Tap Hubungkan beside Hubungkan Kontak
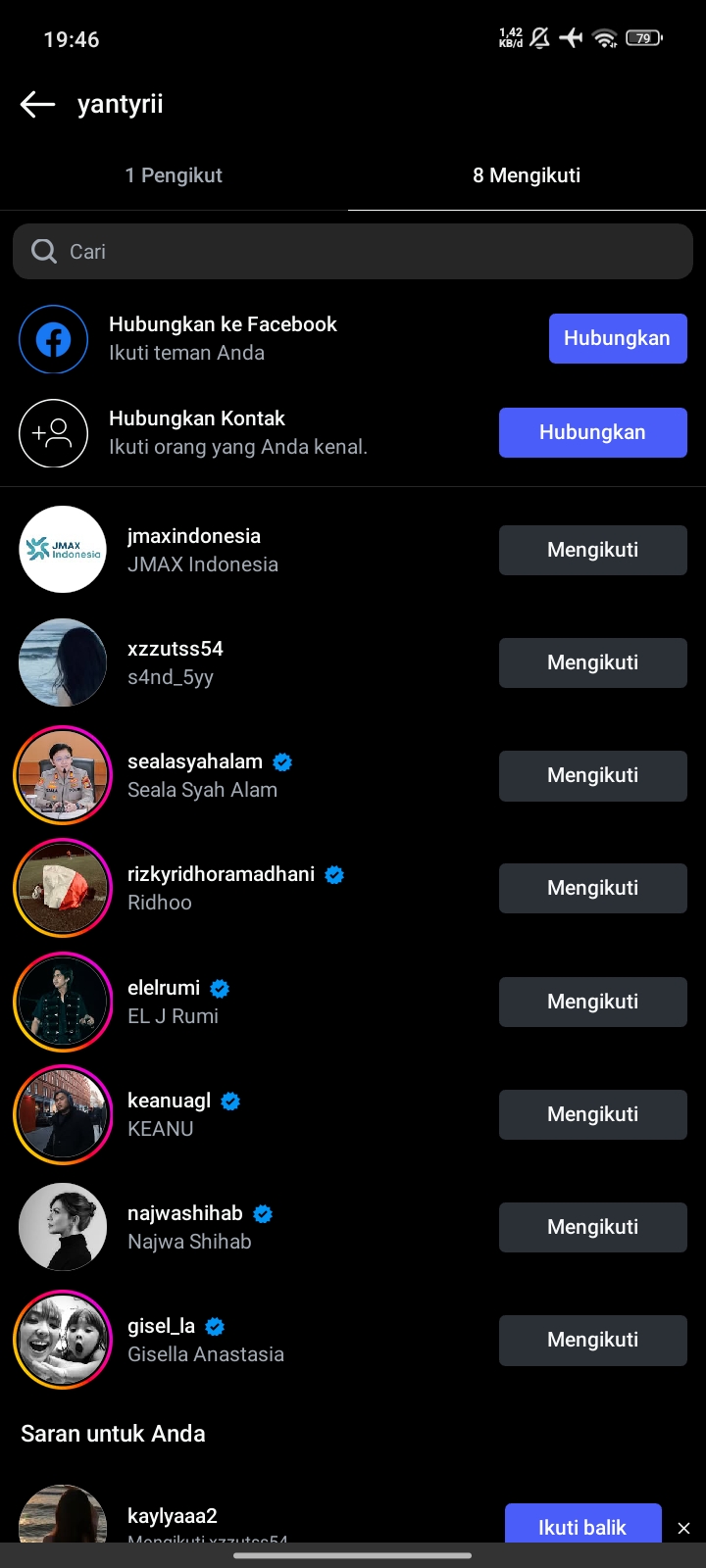 point(592,432)
